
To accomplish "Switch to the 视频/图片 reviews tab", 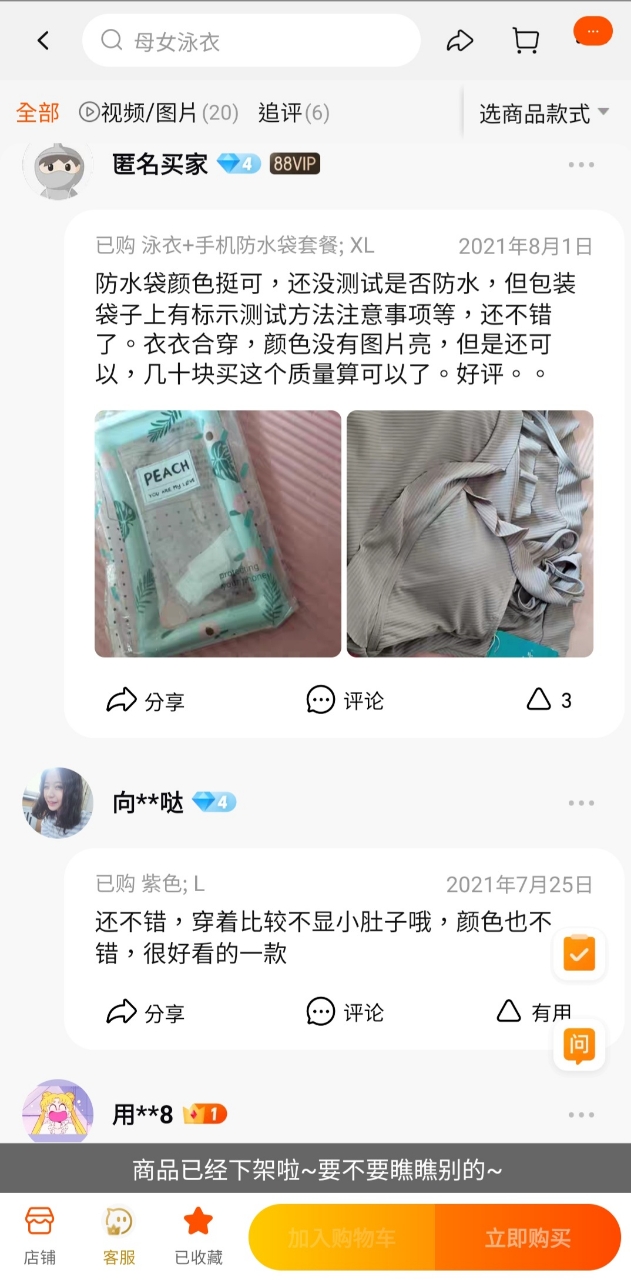I will (x=158, y=113).
